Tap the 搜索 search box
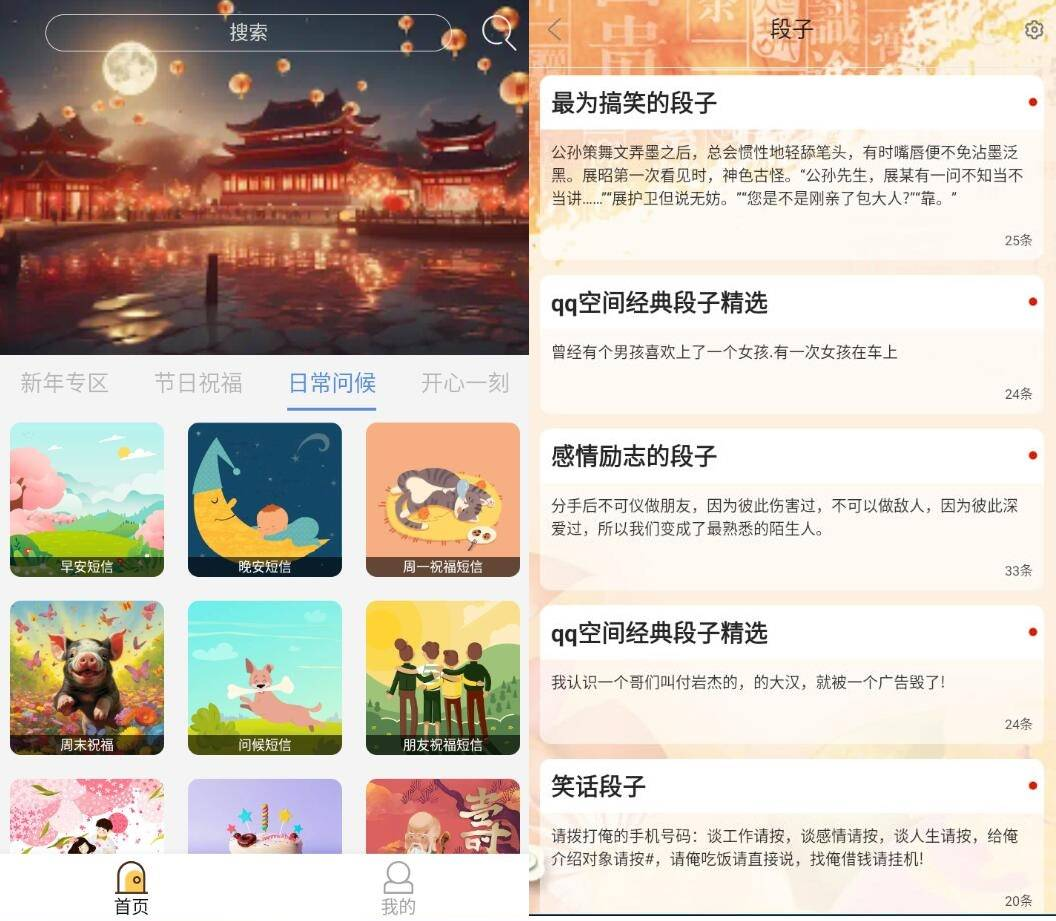This screenshot has height=921, width=1056. point(248,32)
